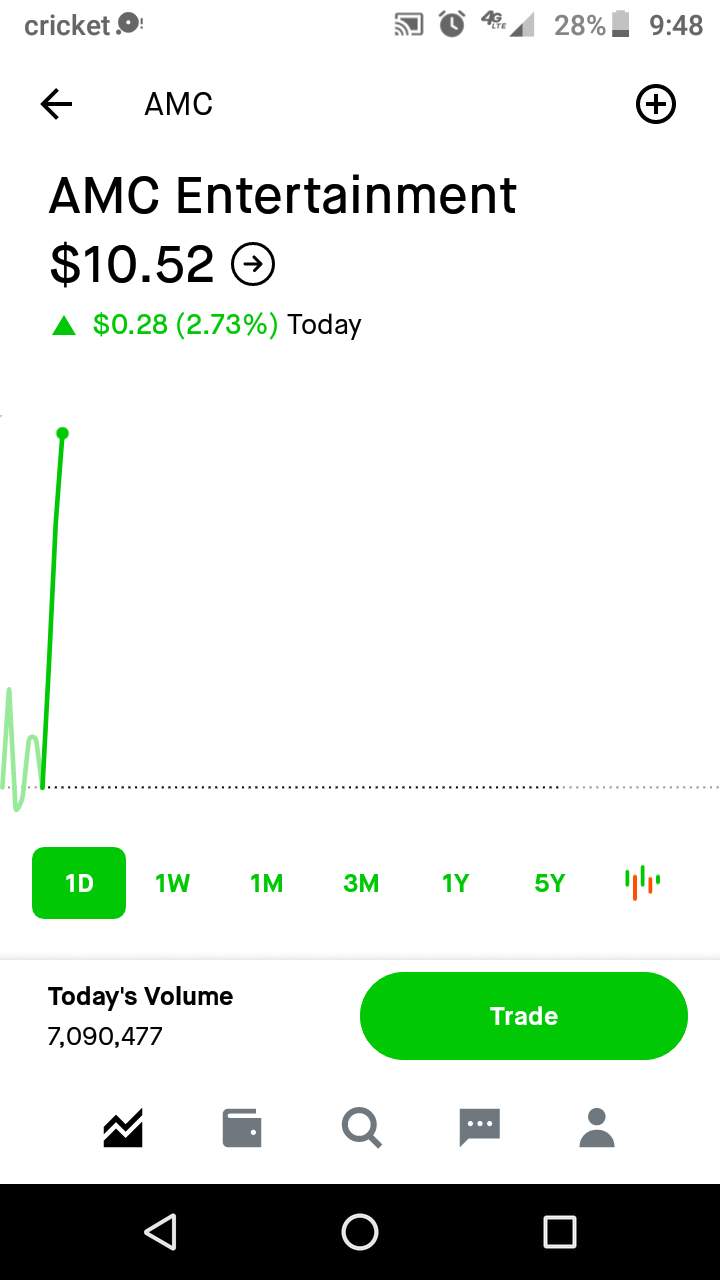Toggle candlestick chart view
This screenshot has height=1280, width=720.
[642, 883]
